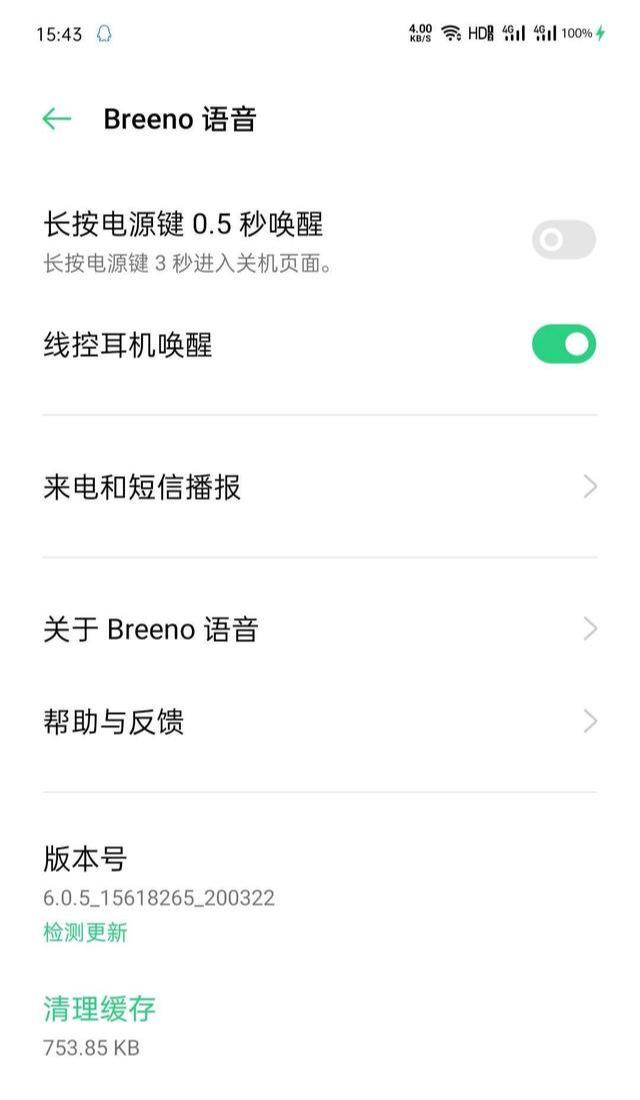Image resolution: width=640 pixels, height=1100 pixels.
Task: Open 关于 Breeno 语音
Action: 320,629
